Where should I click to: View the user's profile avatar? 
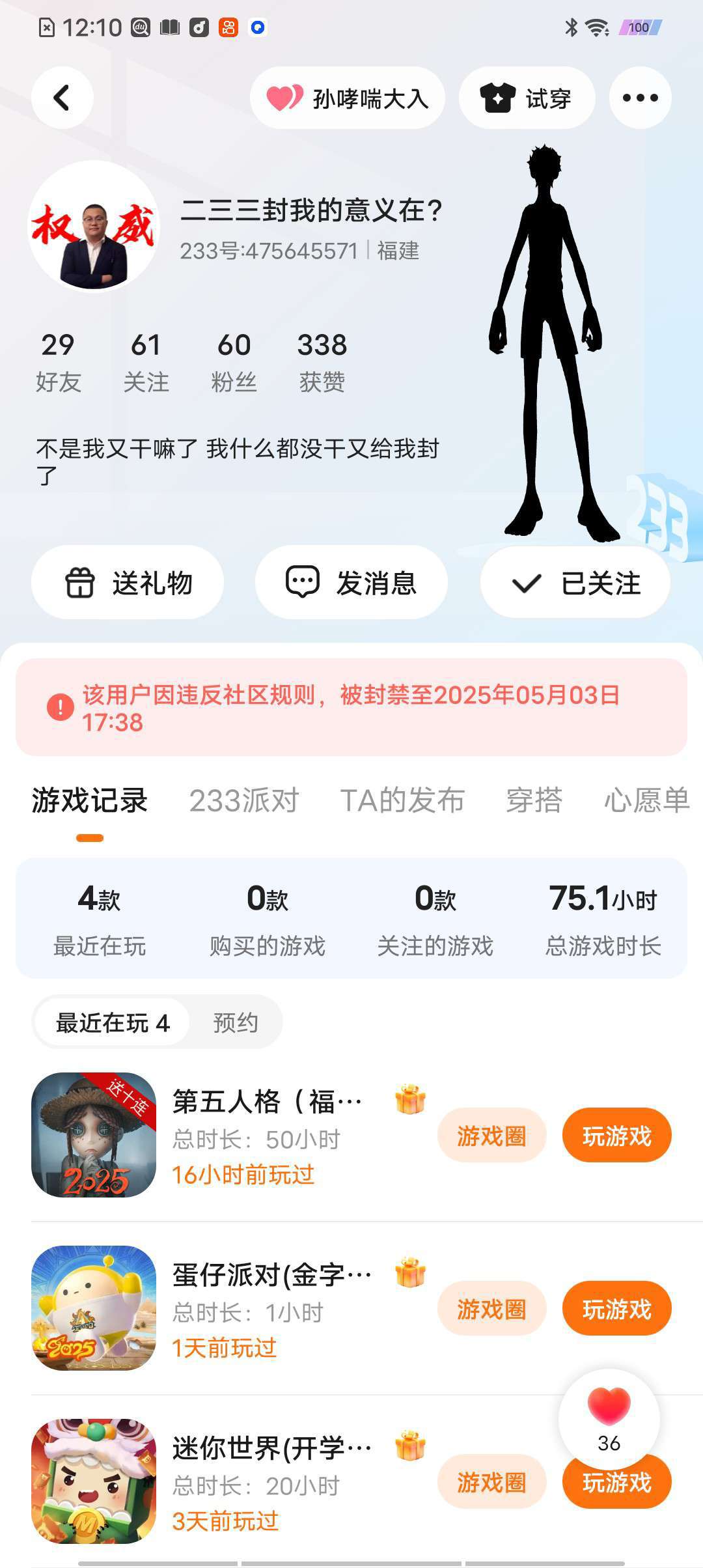pos(94,227)
